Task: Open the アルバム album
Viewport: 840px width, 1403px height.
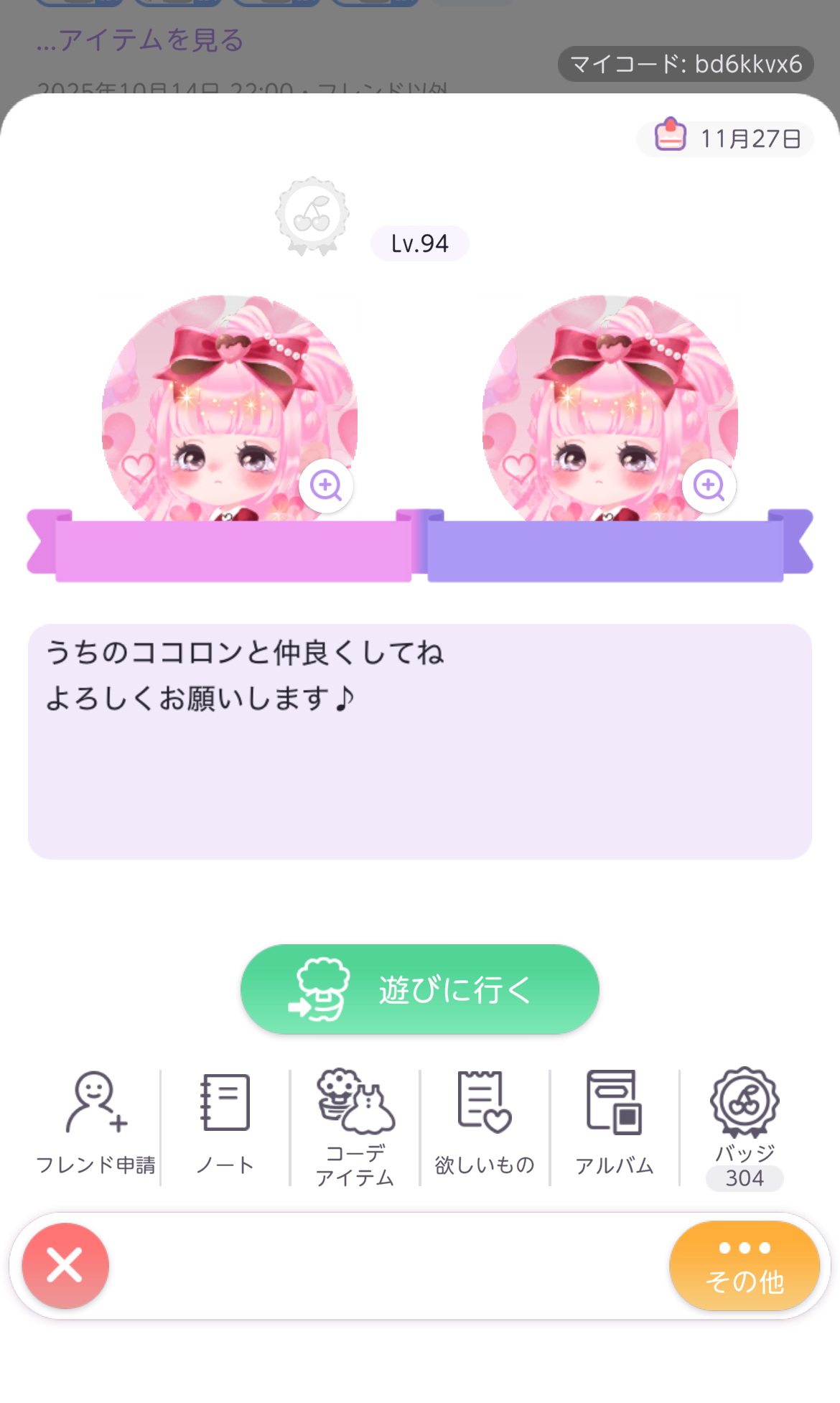Action: (615, 1124)
